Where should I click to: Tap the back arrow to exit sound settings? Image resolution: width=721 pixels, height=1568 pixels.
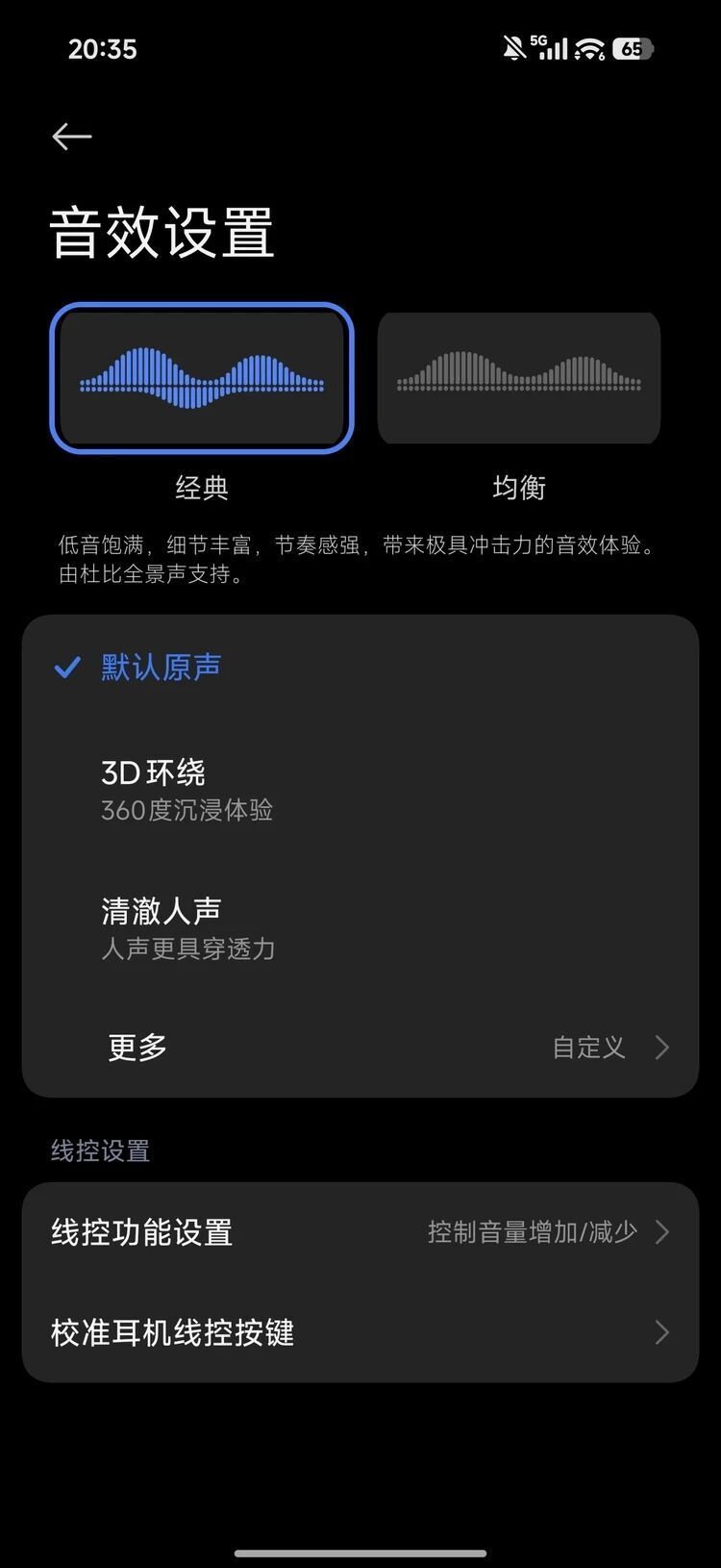point(71,136)
